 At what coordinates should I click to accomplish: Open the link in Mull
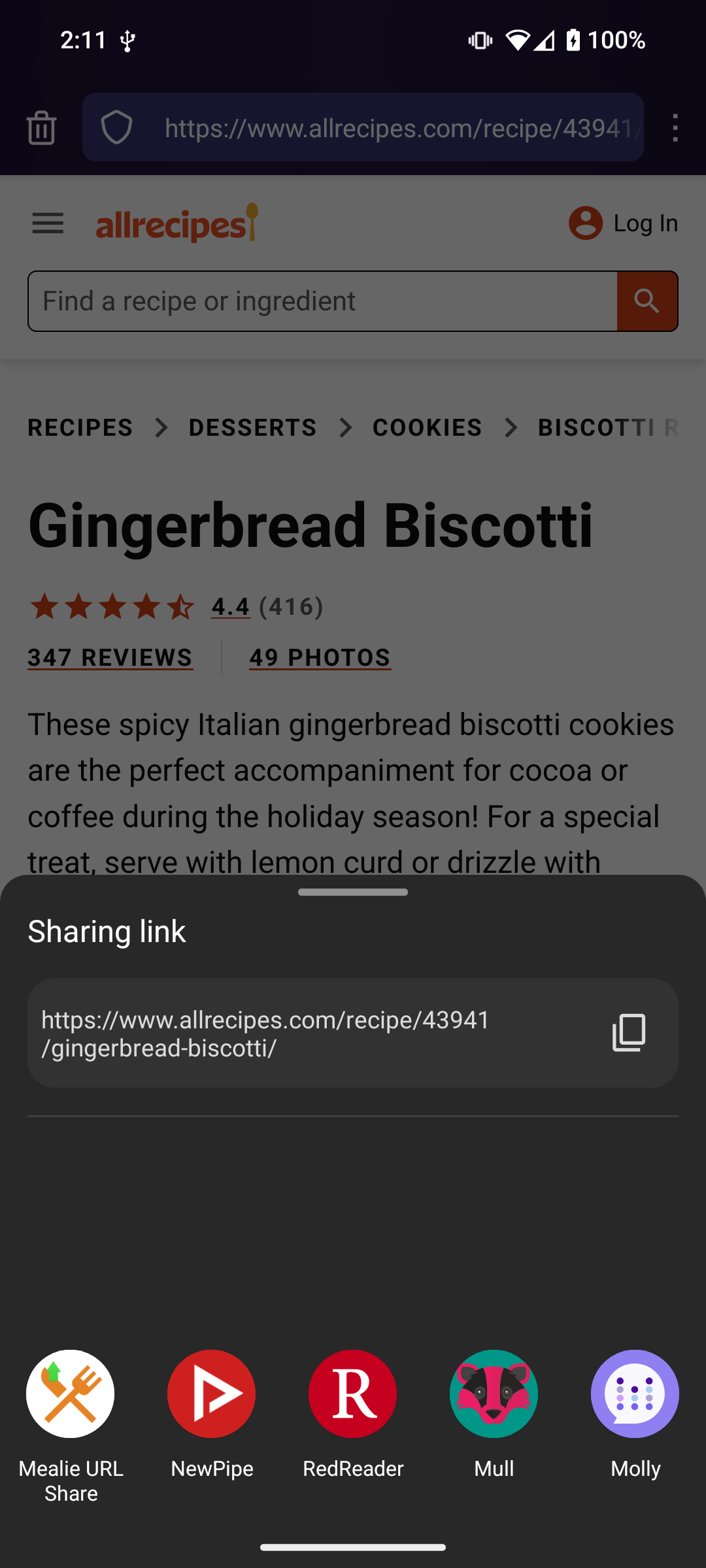click(494, 1394)
